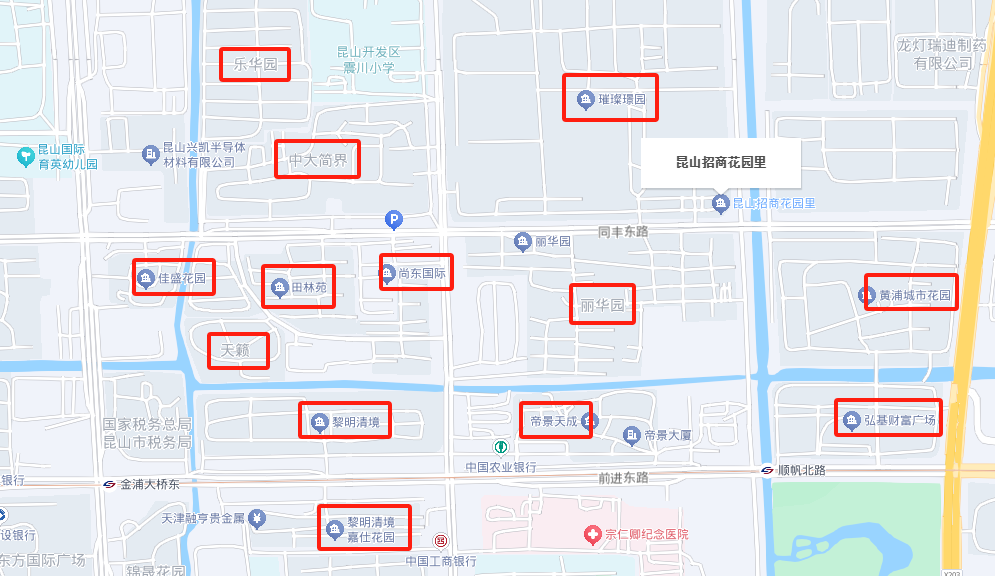Open the 黎明清境嘉仕花园 marker
The width and height of the screenshot is (995, 576).
333,529
